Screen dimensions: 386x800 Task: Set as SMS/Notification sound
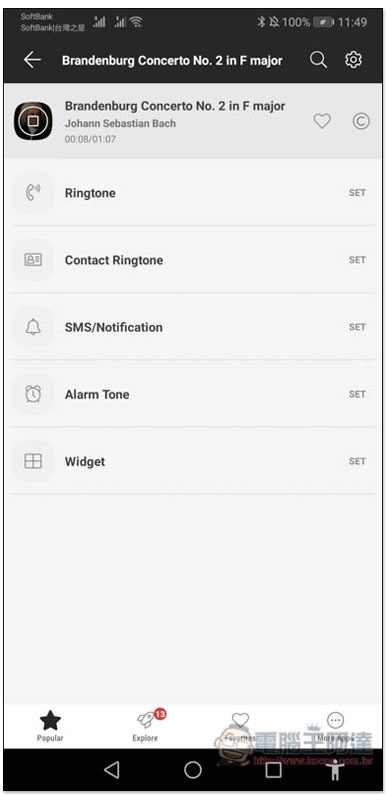point(357,327)
